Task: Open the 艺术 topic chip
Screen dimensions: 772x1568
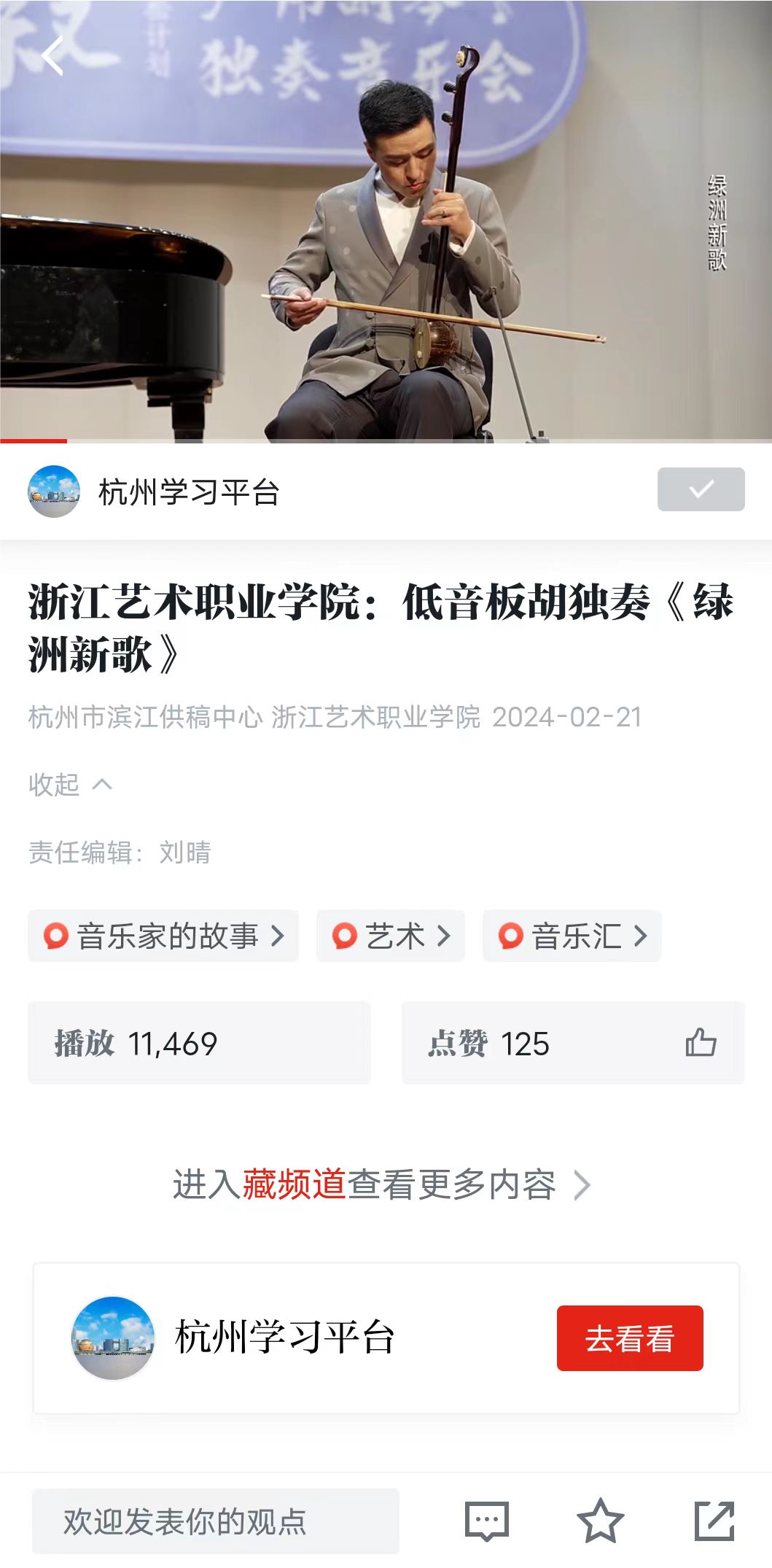Action: [391, 936]
